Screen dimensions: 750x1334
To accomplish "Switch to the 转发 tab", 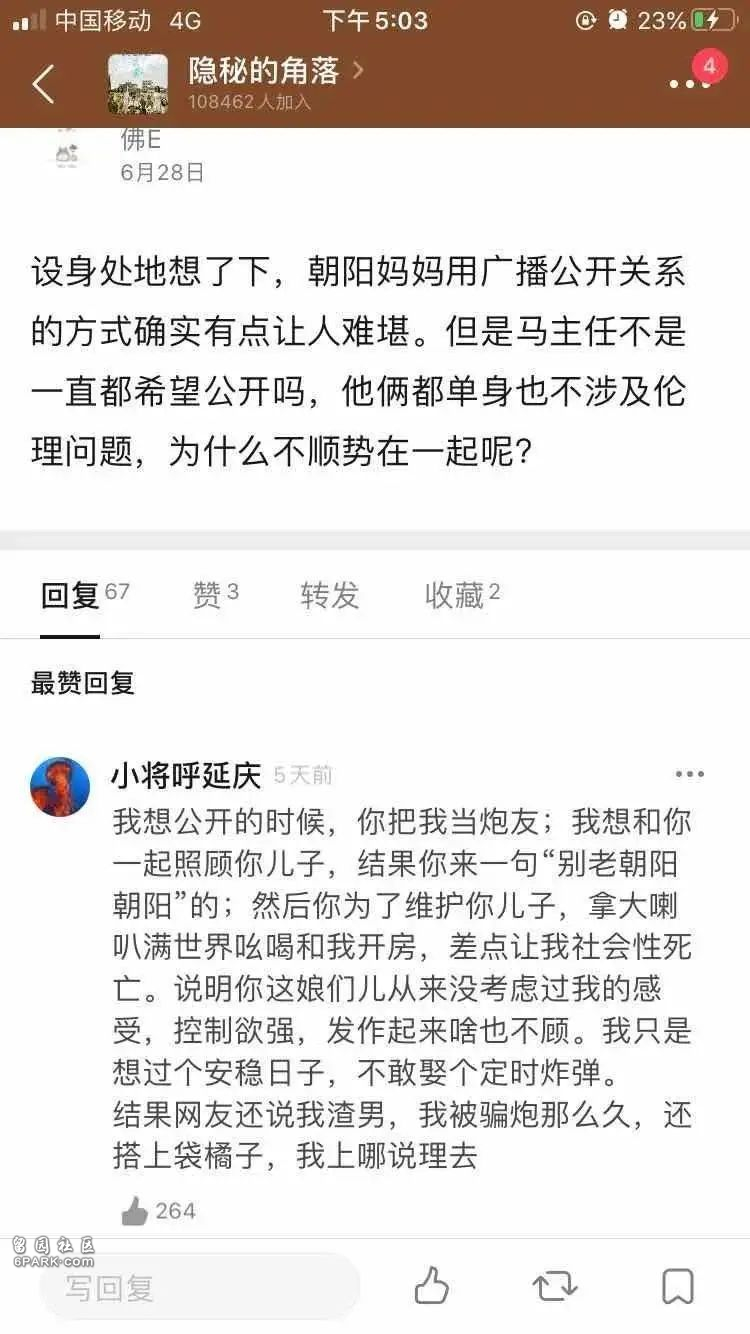I will tap(329, 596).
